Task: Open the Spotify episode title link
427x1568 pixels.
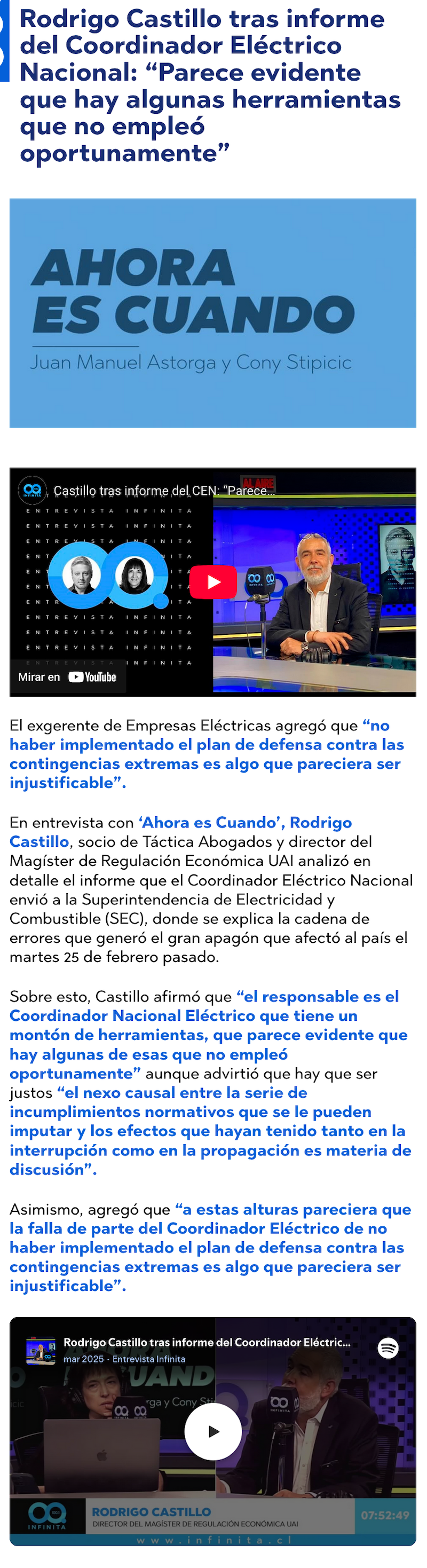Action: click(207, 1342)
